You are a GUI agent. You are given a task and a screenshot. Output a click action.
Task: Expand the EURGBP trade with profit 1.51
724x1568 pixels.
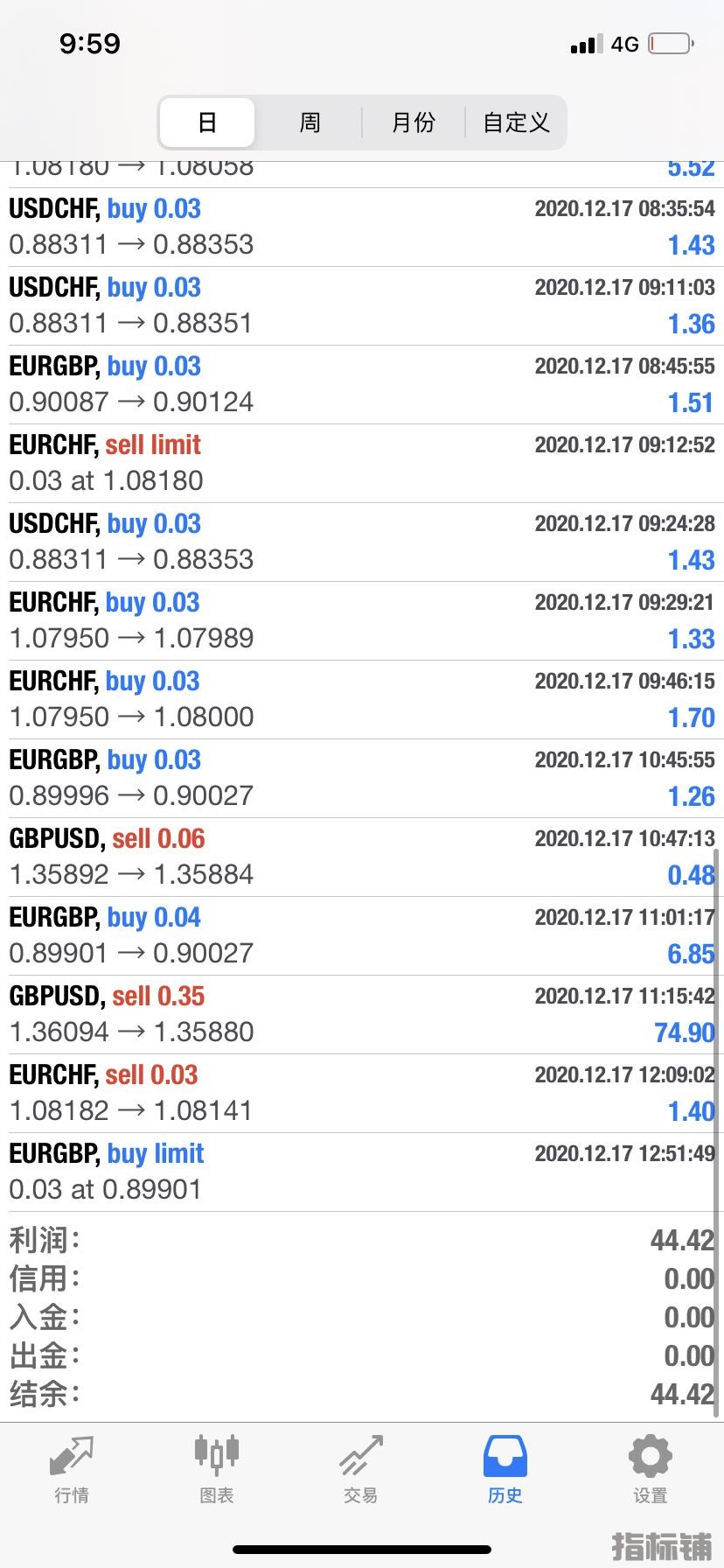pos(362,384)
